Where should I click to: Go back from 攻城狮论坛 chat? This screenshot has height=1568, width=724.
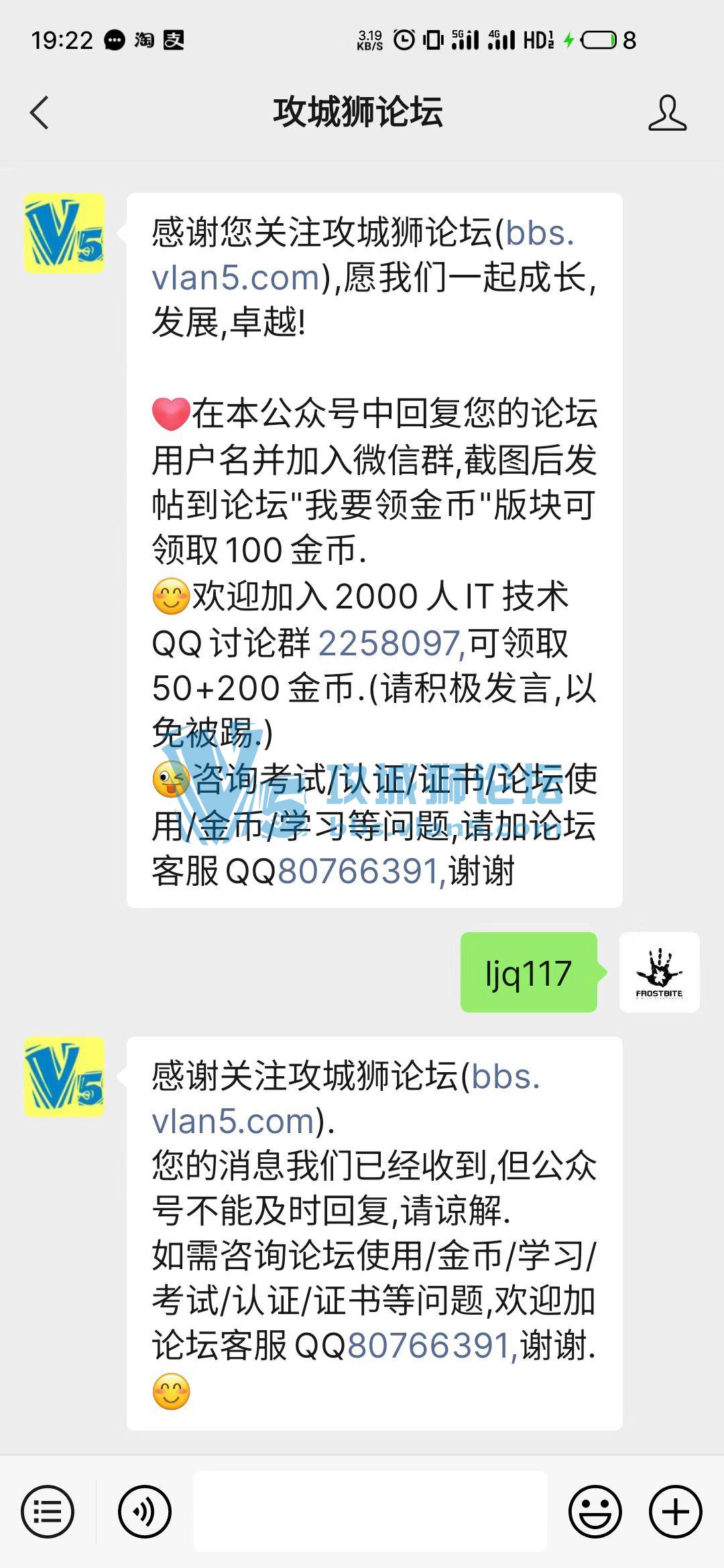[40, 113]
